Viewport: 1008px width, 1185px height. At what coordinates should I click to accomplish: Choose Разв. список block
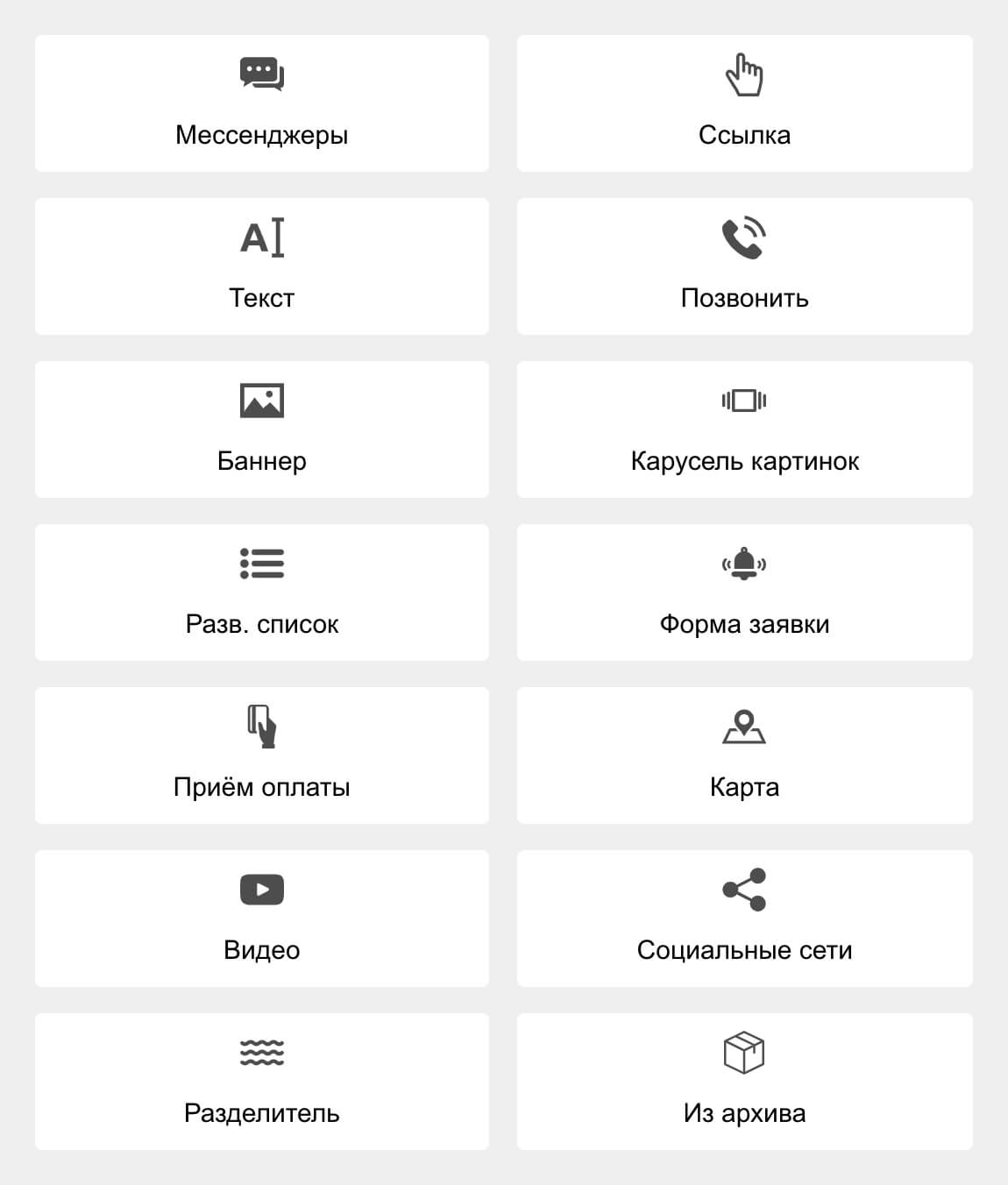coord(261,592)
